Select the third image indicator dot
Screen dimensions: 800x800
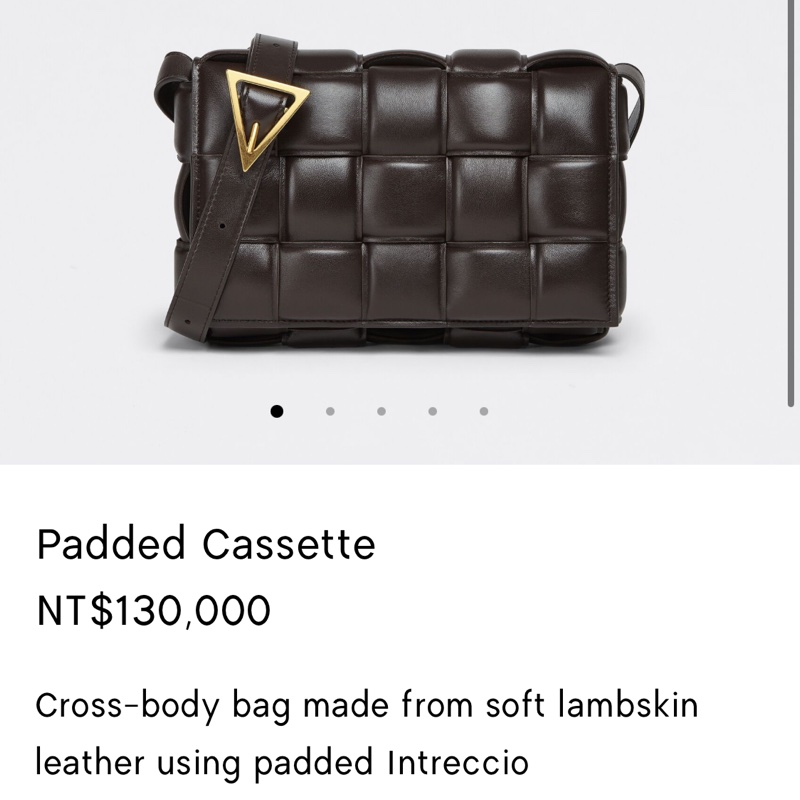[x=381, y=410]
